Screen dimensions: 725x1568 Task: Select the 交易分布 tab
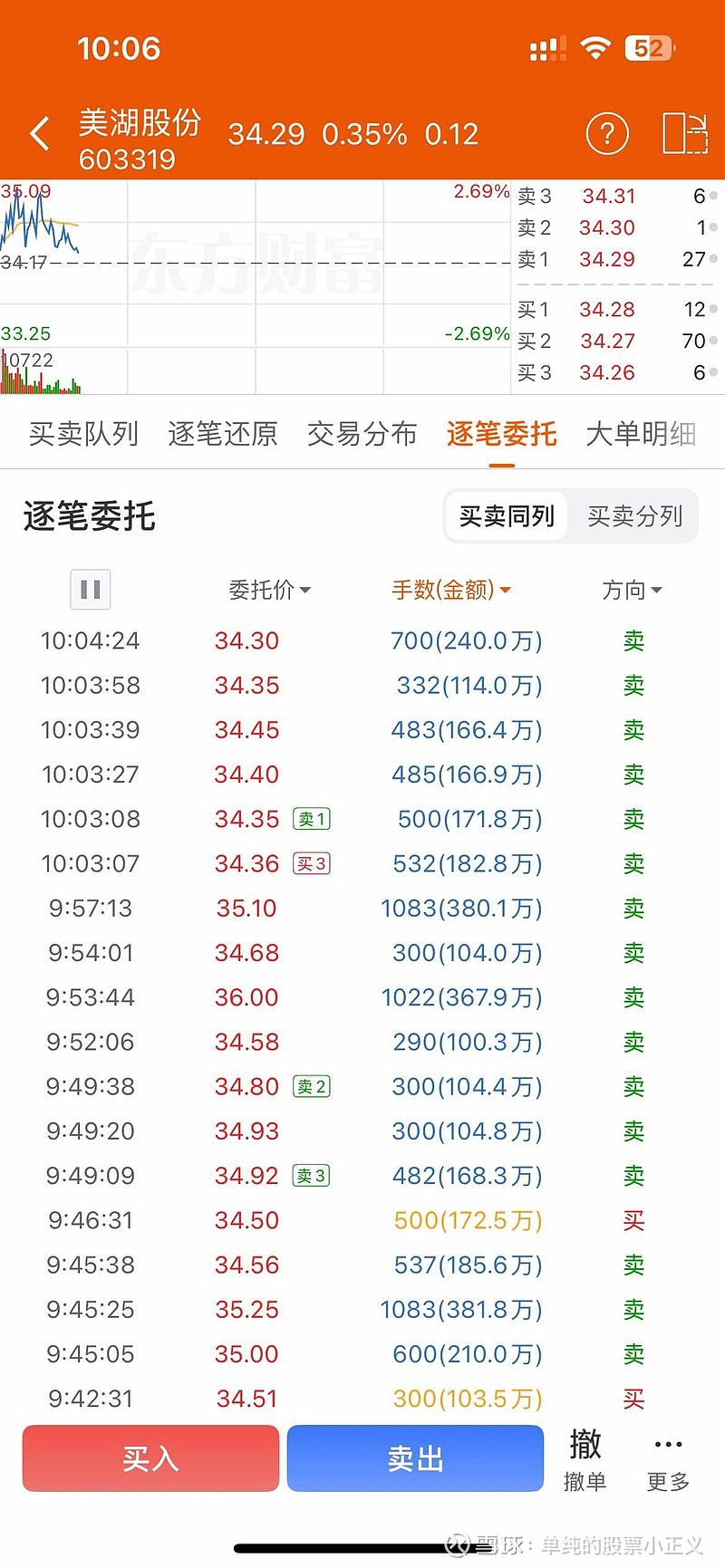(362, 434)
